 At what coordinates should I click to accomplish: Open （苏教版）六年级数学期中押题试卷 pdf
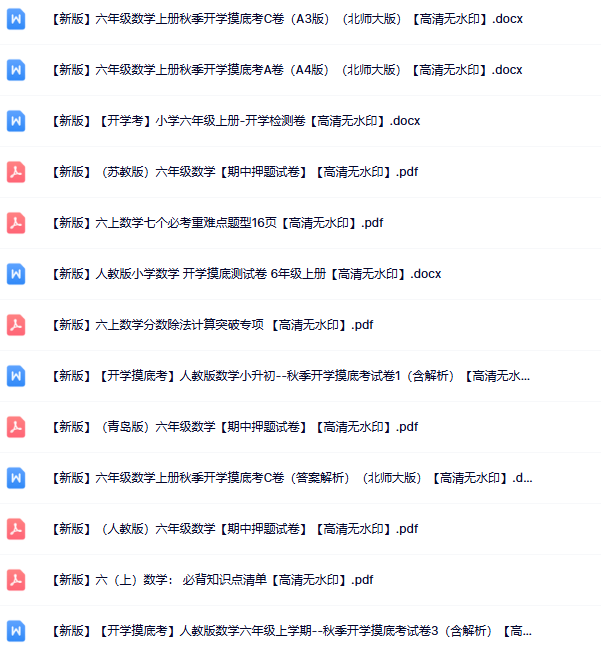tap(233, 172)
